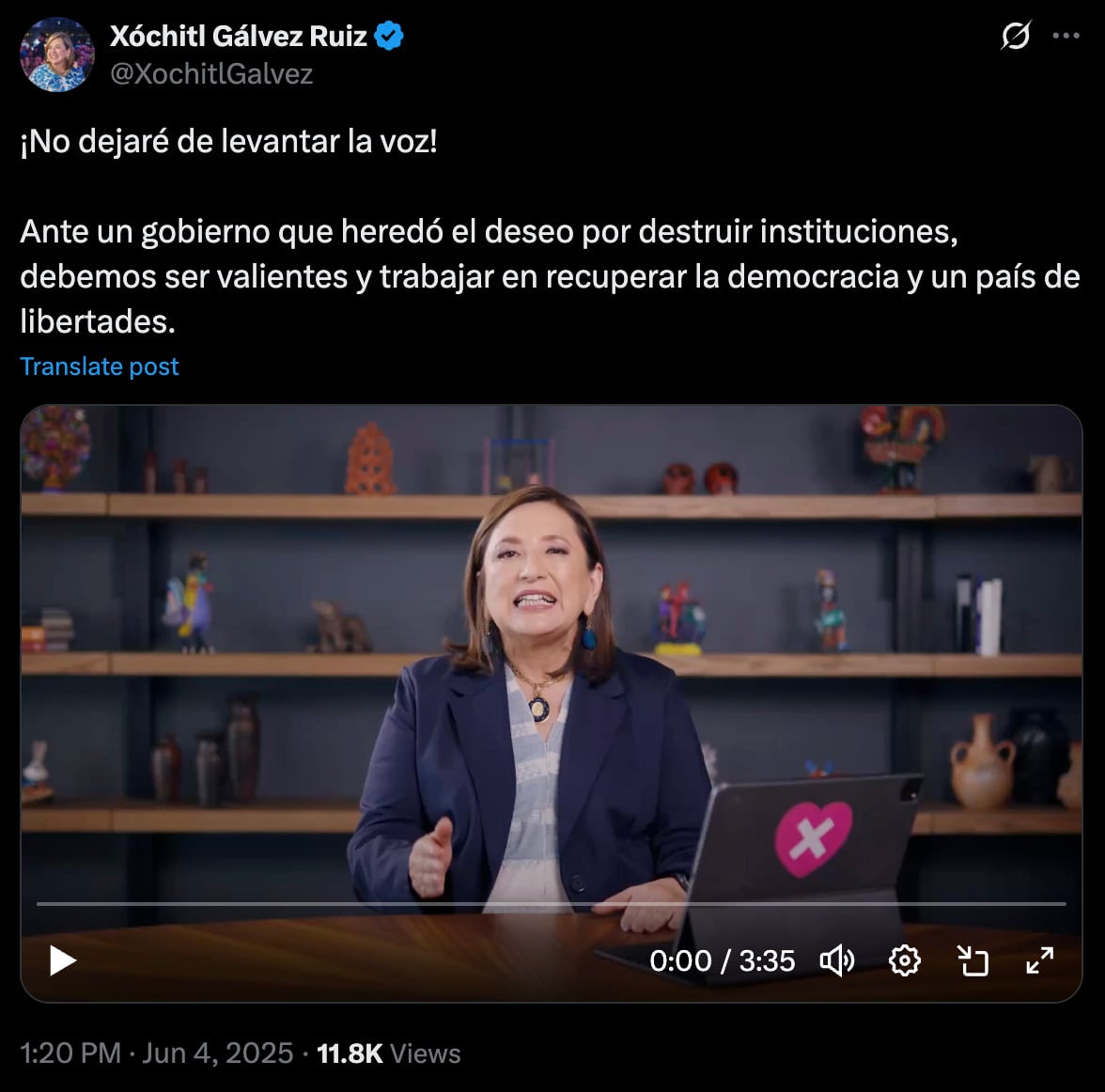
Task: Open the post's three-dot overflow menu
Action: coord(1066,36)
